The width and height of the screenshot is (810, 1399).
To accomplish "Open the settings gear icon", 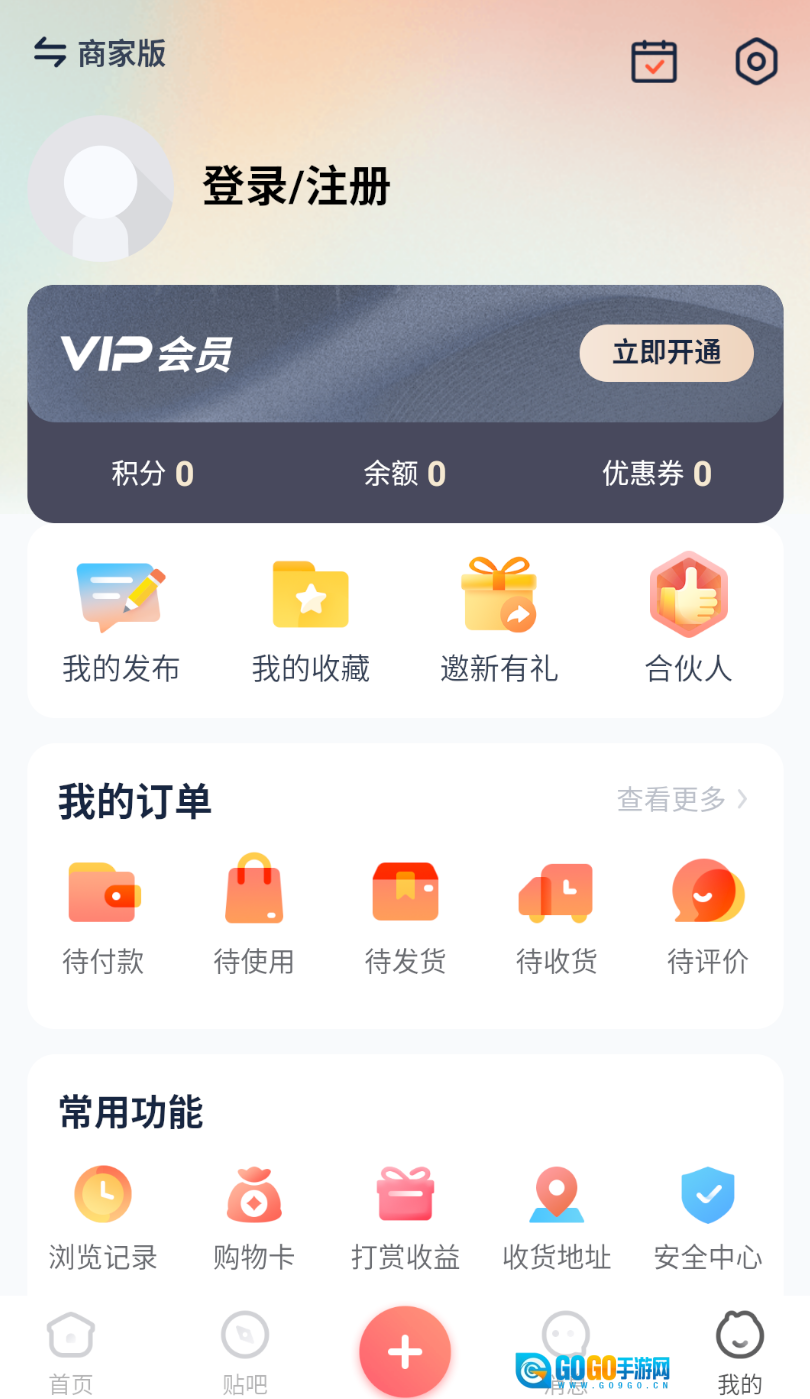I will pyautogui.click(x=755, y=60).
